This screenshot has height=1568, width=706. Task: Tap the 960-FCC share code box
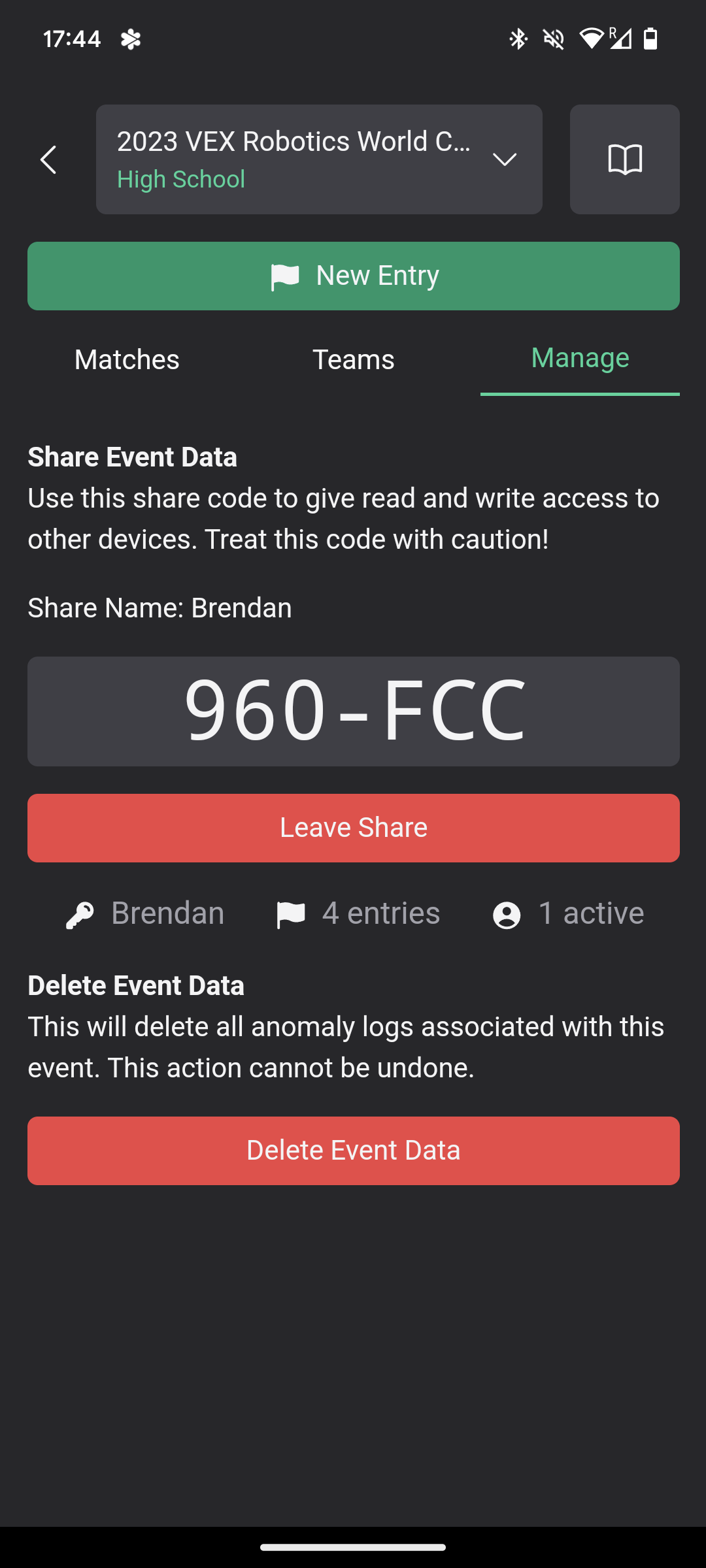tap(354, 711)
